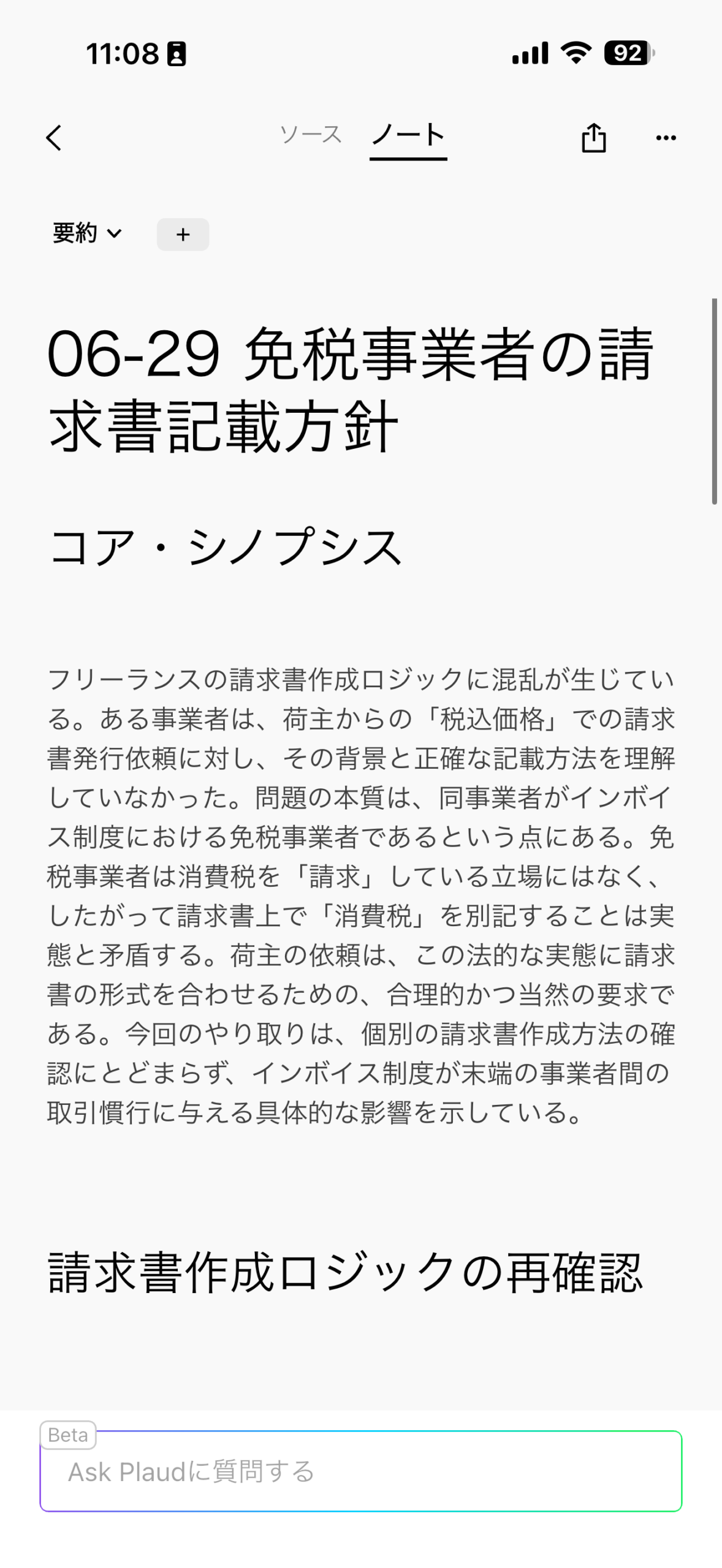Add a new summary with plus button

183,235
